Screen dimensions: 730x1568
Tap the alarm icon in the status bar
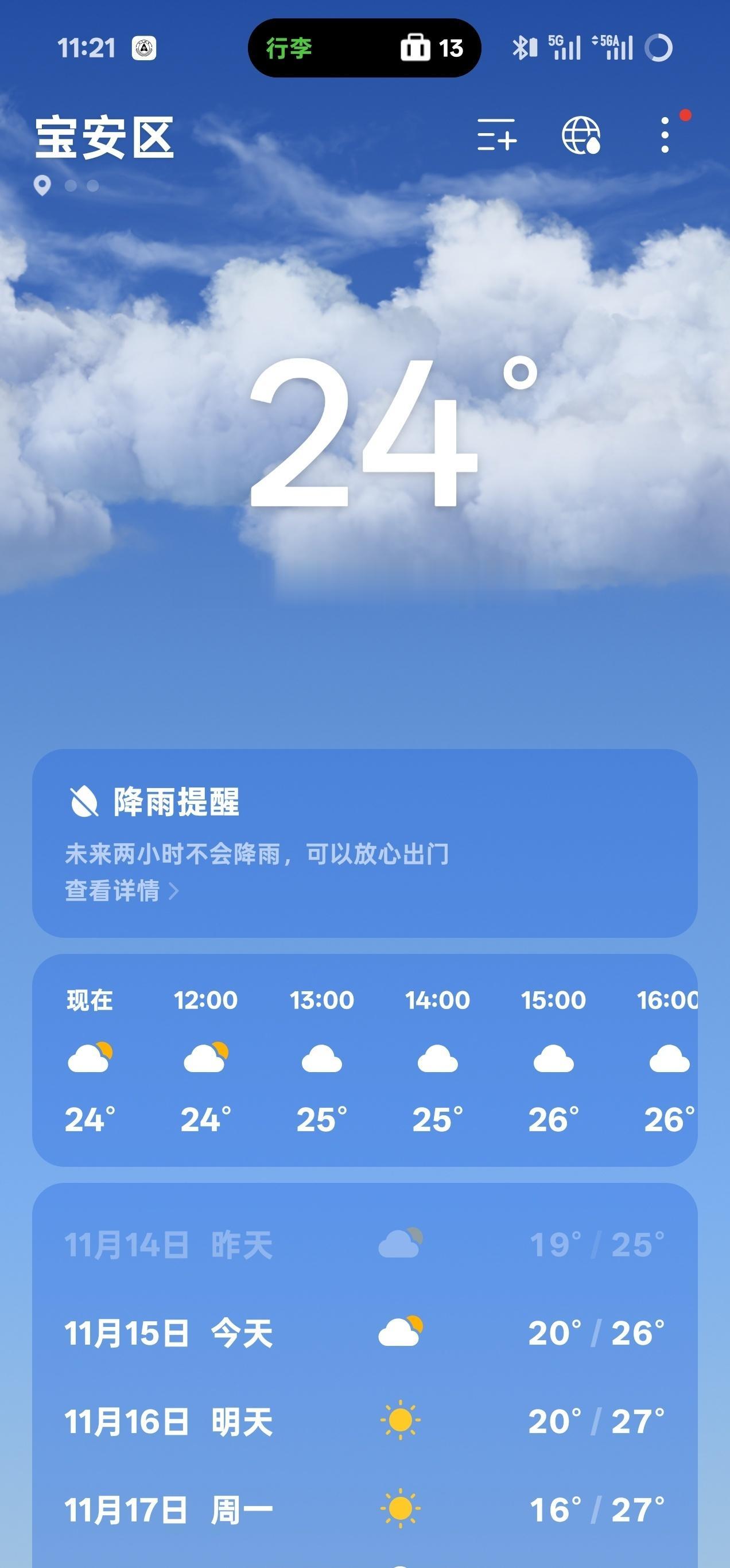pyautogui.click(x=144, y=46)
